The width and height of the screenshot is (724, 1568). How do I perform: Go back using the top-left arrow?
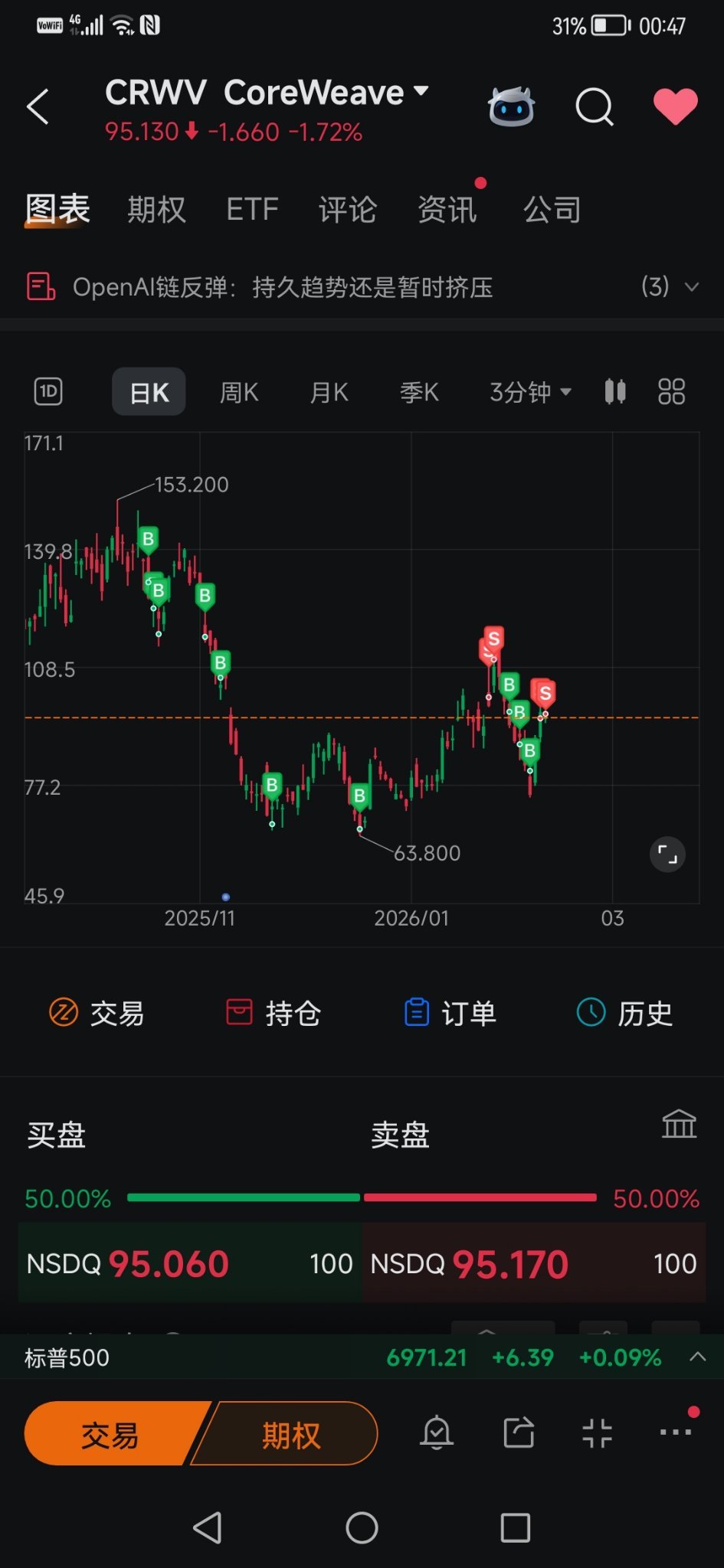click(38, 106)
